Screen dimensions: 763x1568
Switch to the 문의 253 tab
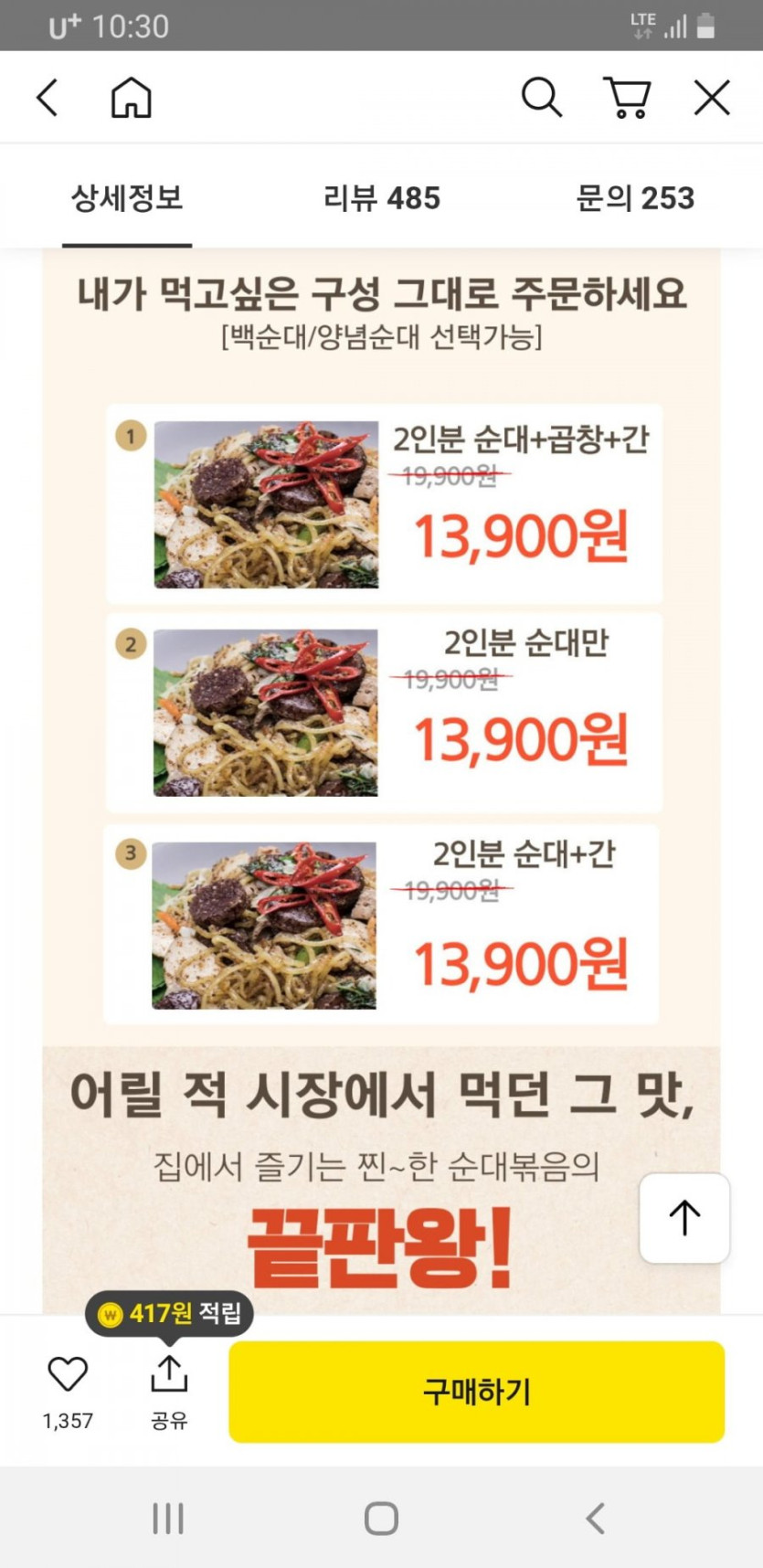pos(635,198)
